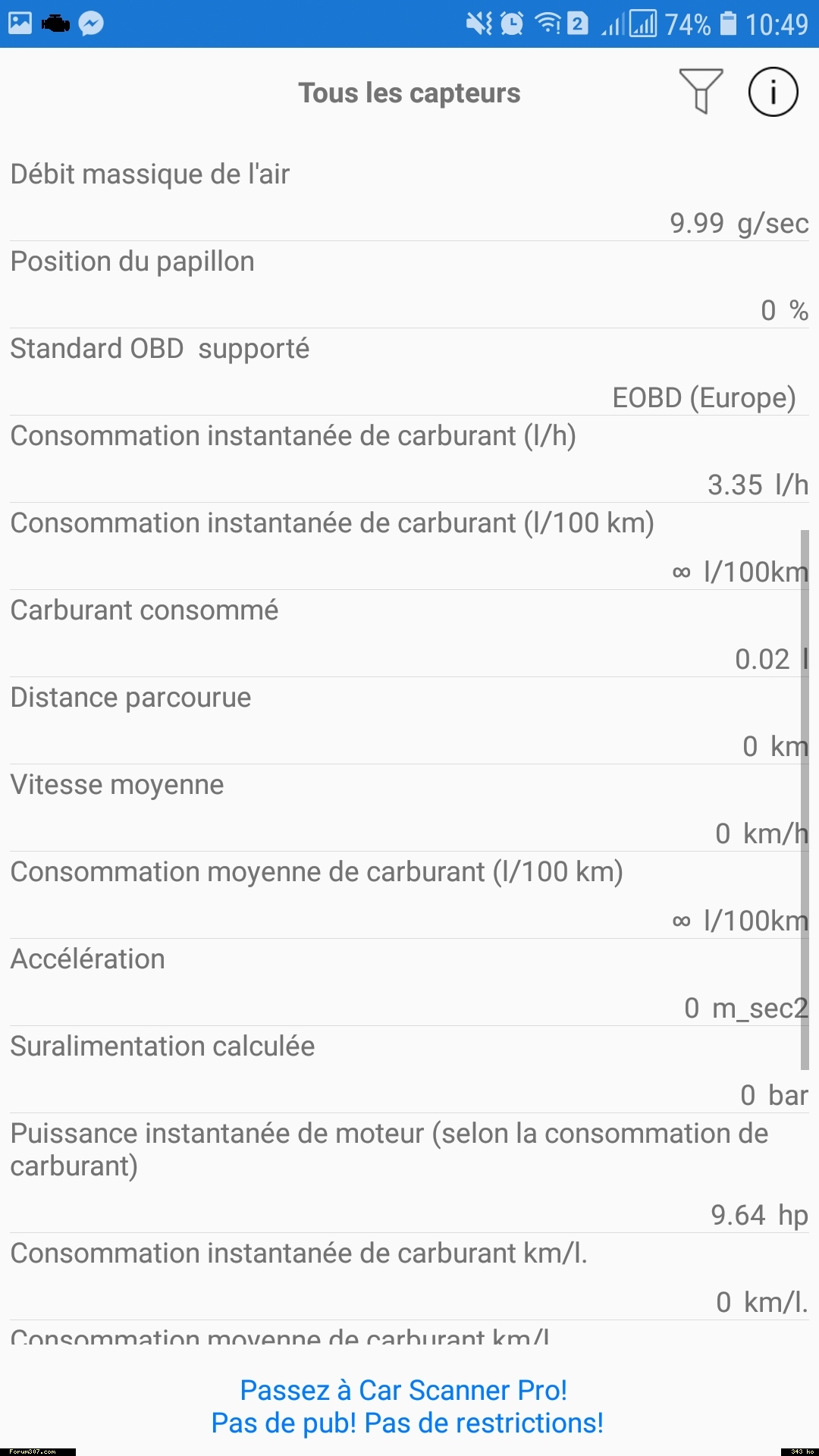Open the Débit massique de l'air sensor

click(409, 198)
